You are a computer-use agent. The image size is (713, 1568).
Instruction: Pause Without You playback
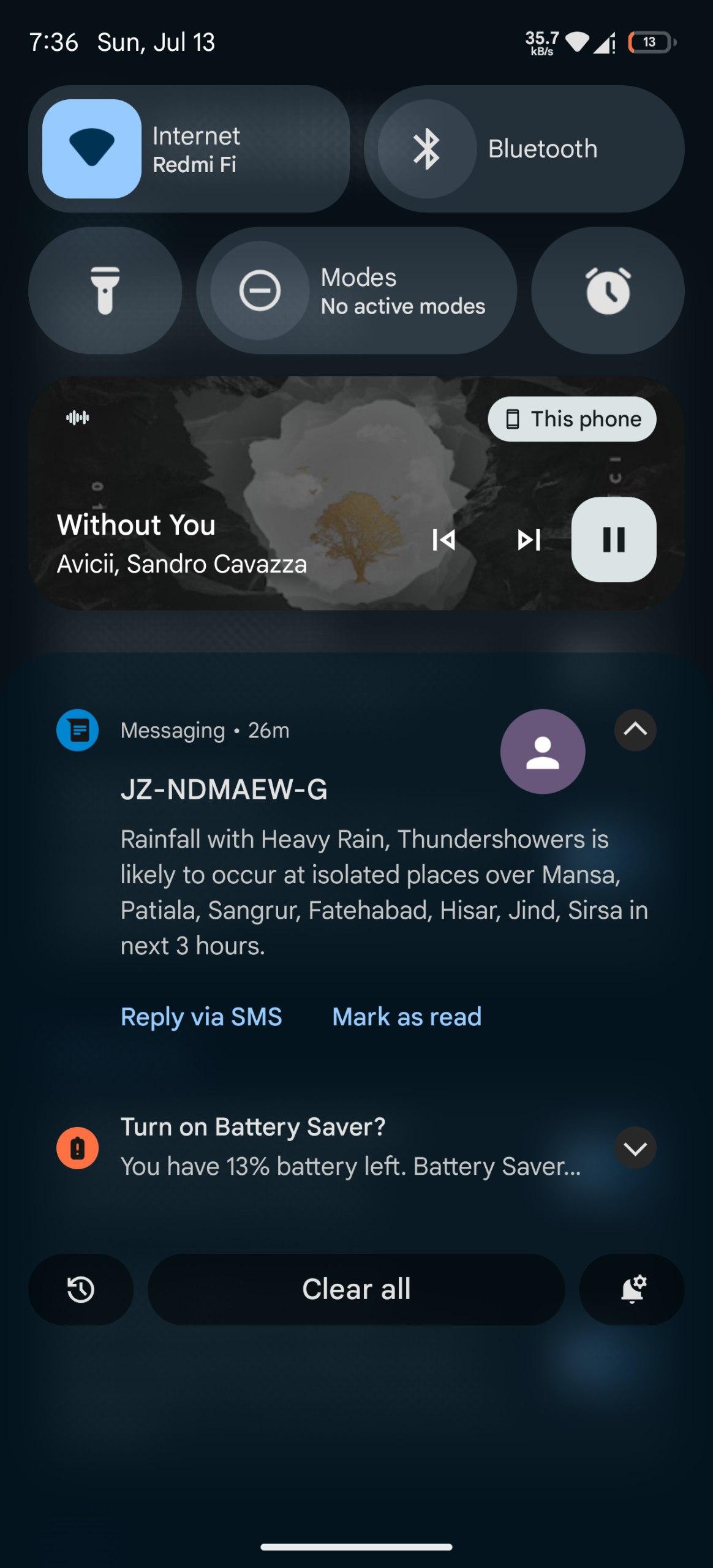click(x=614, y=540)
